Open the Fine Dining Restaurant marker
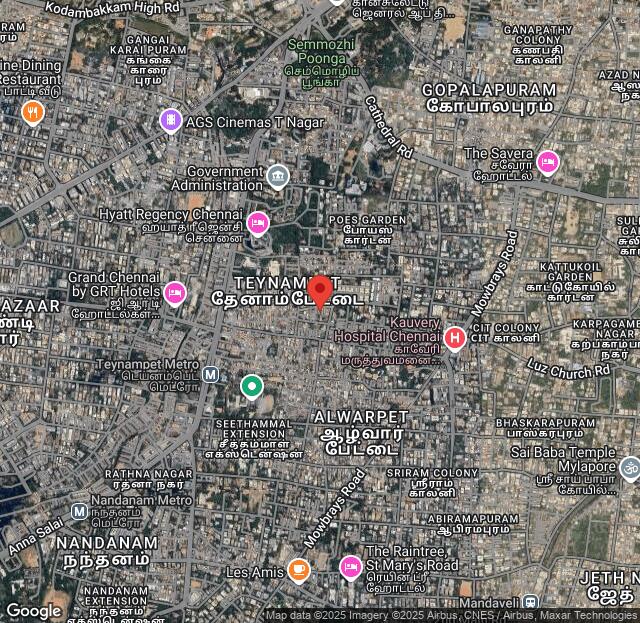640x623 pixels. point(33,112)
